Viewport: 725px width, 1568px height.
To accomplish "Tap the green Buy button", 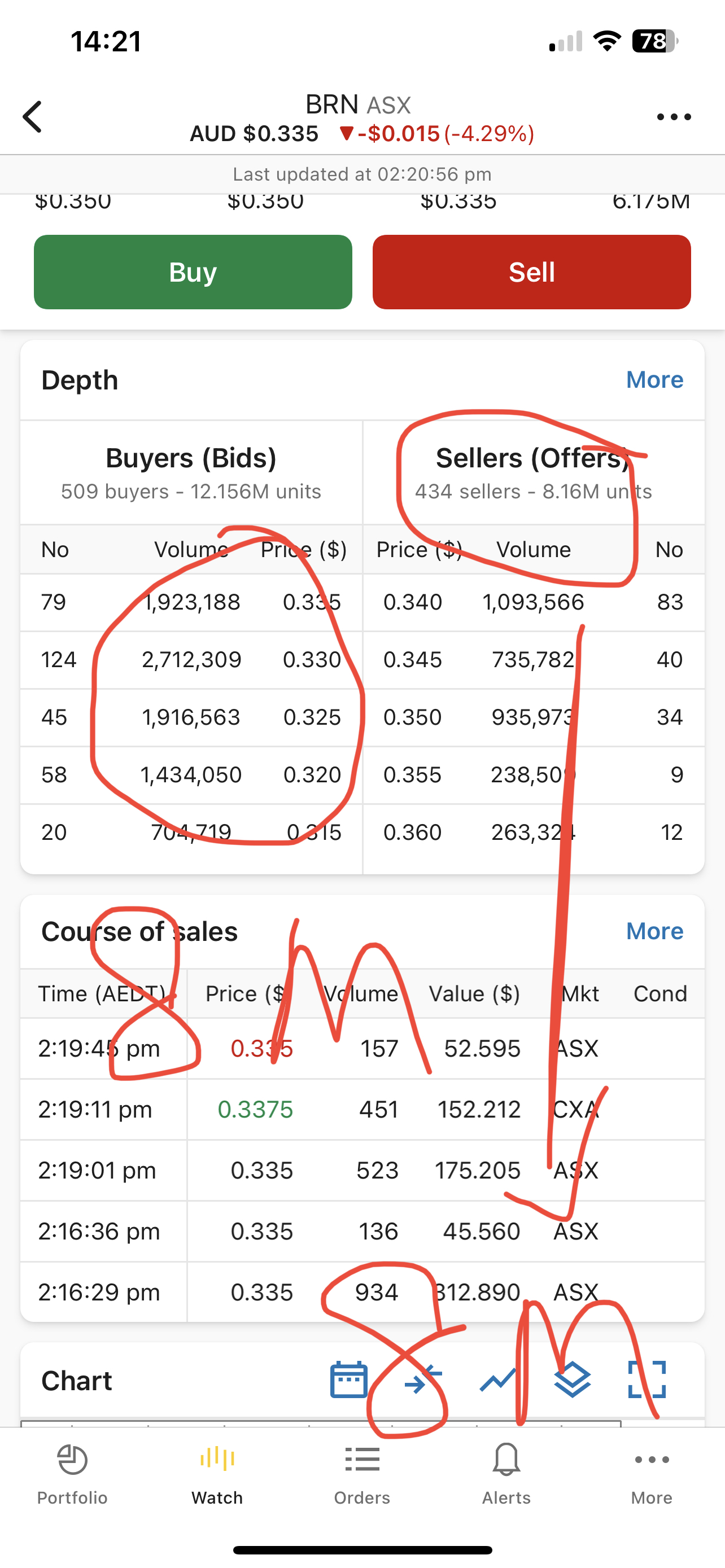I will click(x=193, y=272).
